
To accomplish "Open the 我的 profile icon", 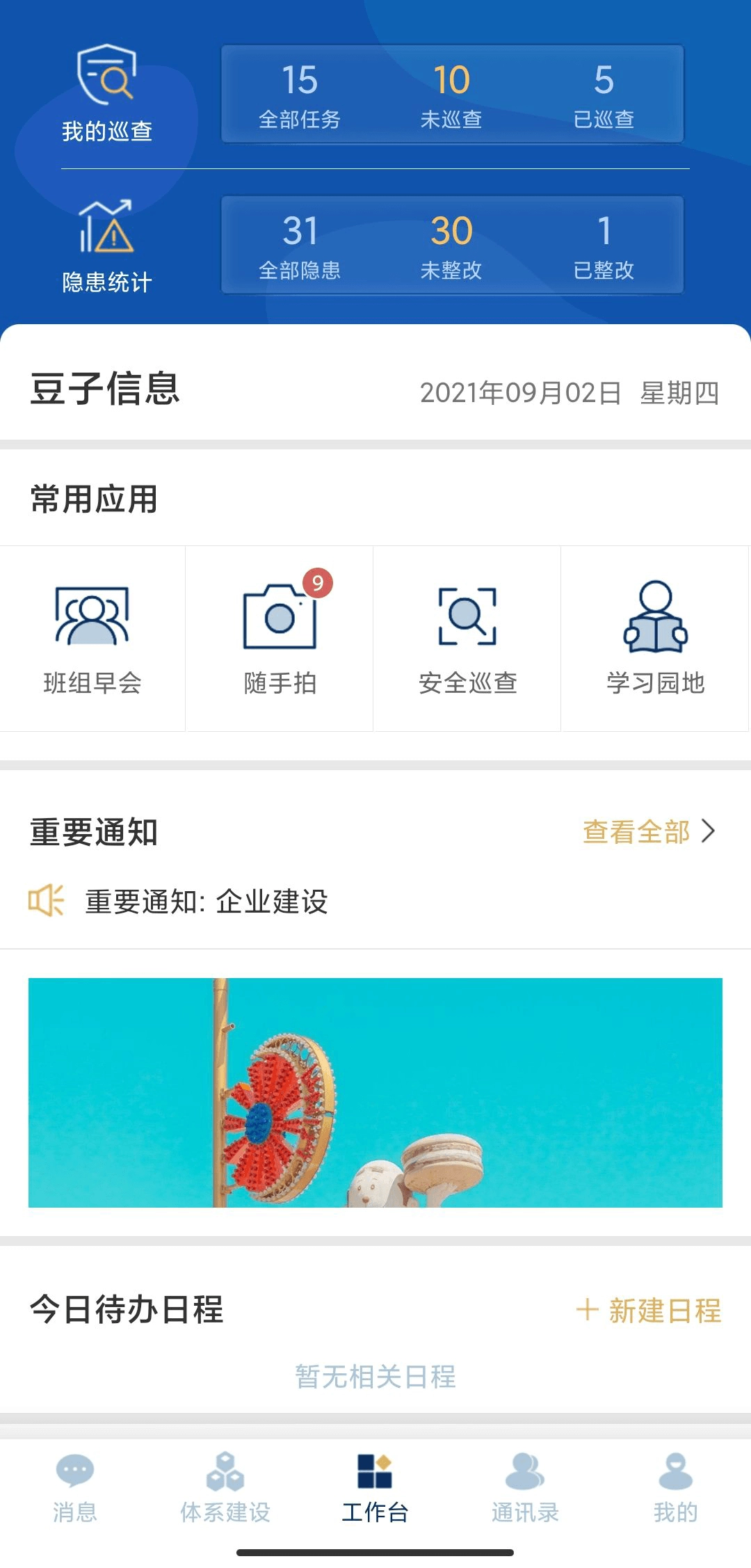I will tap(675, 1470).
